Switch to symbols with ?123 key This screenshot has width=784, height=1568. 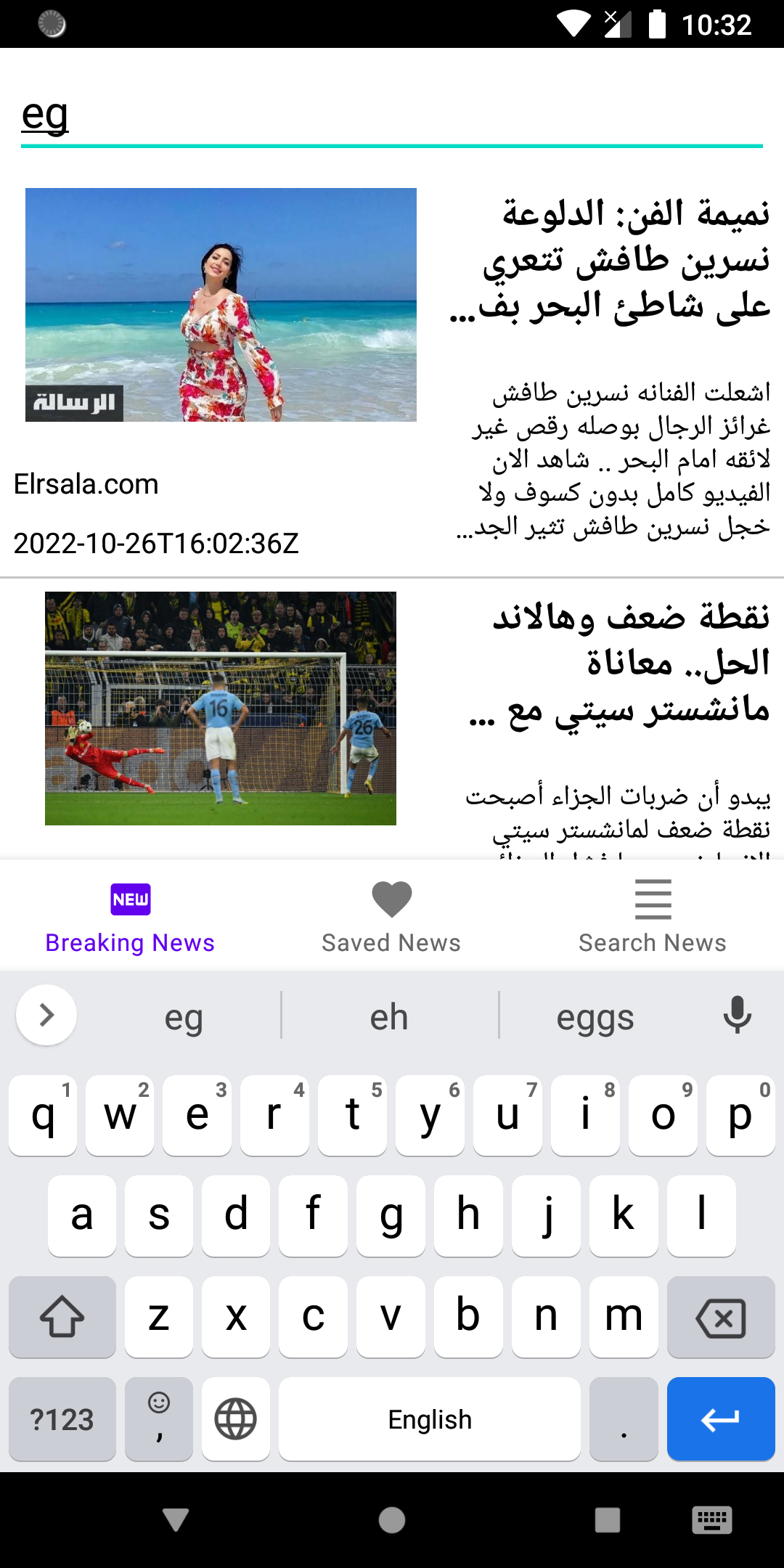click(62, 1418)
